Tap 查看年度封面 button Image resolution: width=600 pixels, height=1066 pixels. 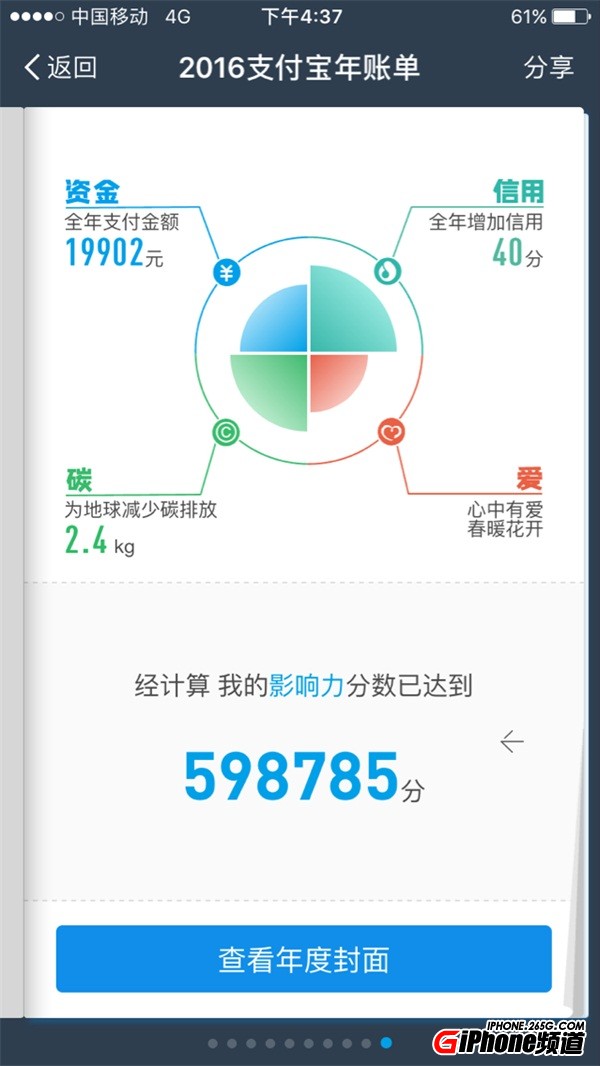303,959
